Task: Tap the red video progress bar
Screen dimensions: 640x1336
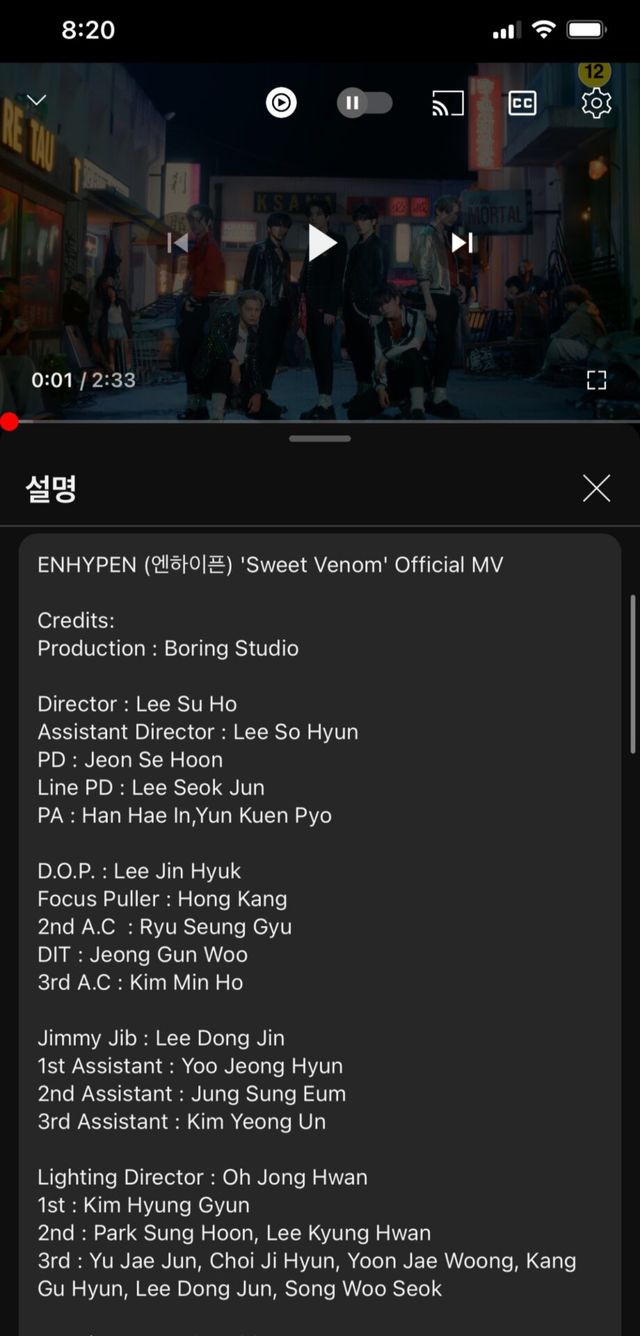Action: [10, 422]
